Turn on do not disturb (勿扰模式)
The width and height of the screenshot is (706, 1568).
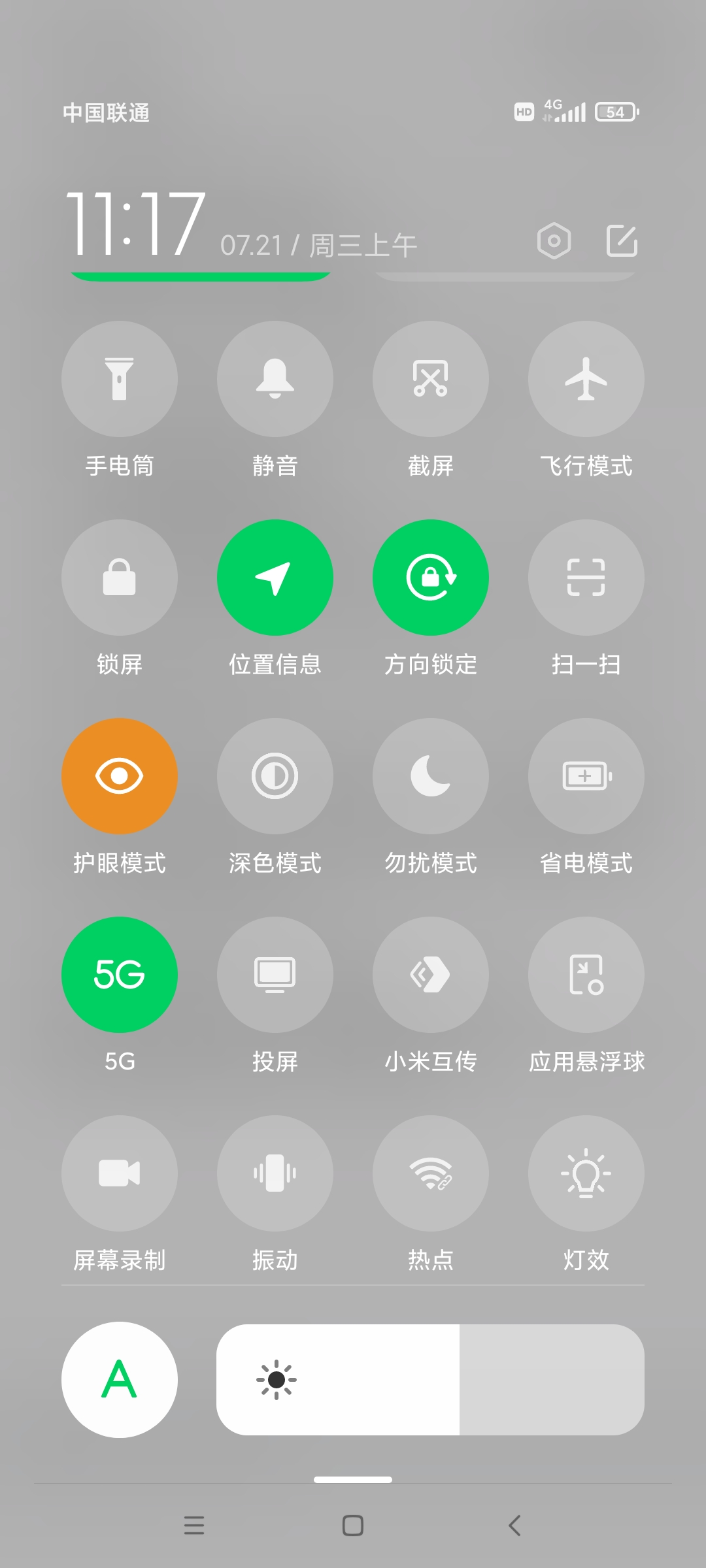click(431, 776)
